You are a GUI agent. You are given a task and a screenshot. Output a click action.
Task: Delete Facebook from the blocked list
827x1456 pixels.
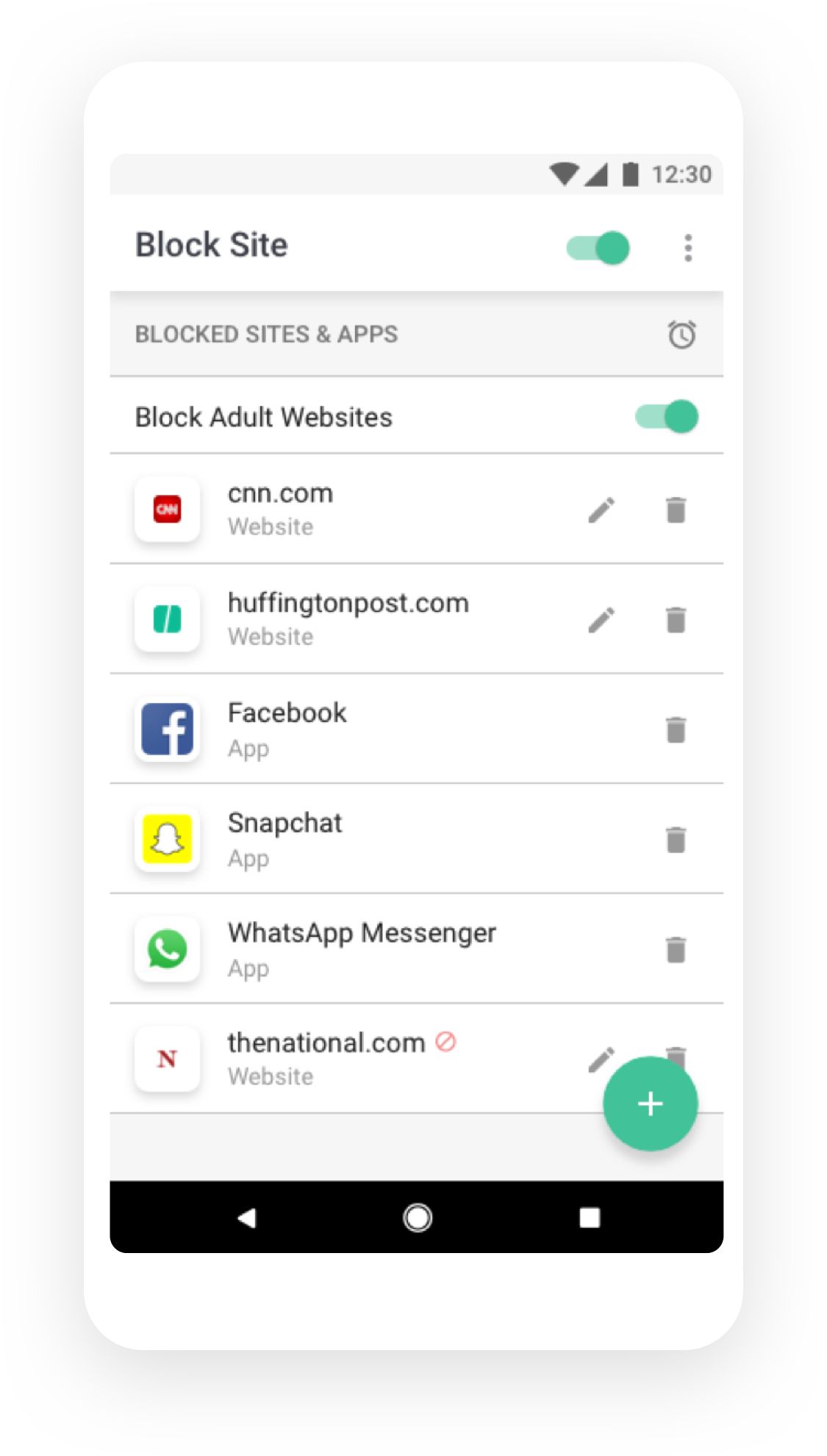[676, 729]
